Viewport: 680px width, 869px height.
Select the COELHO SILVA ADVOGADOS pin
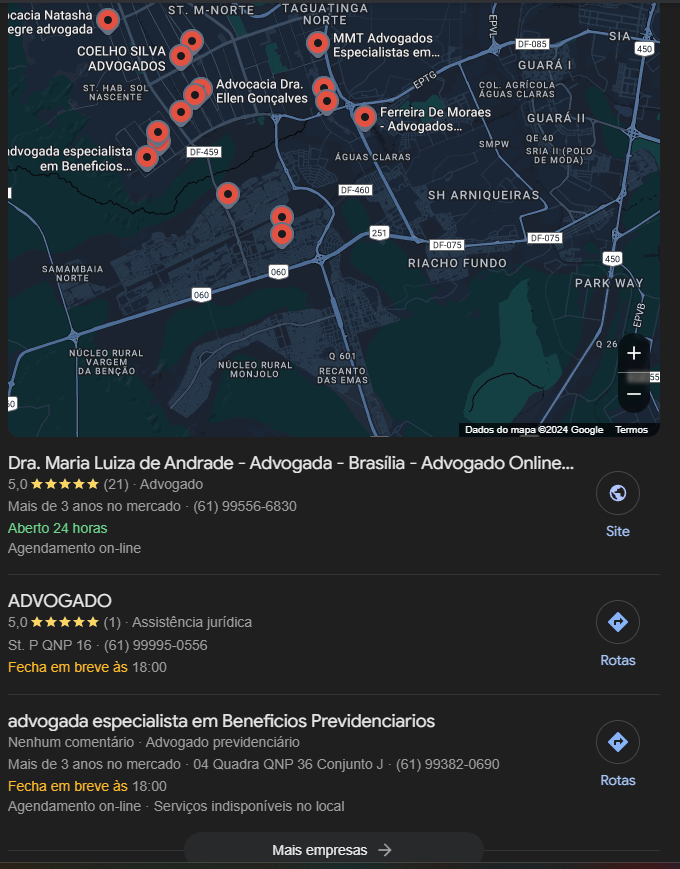point(181,55)
